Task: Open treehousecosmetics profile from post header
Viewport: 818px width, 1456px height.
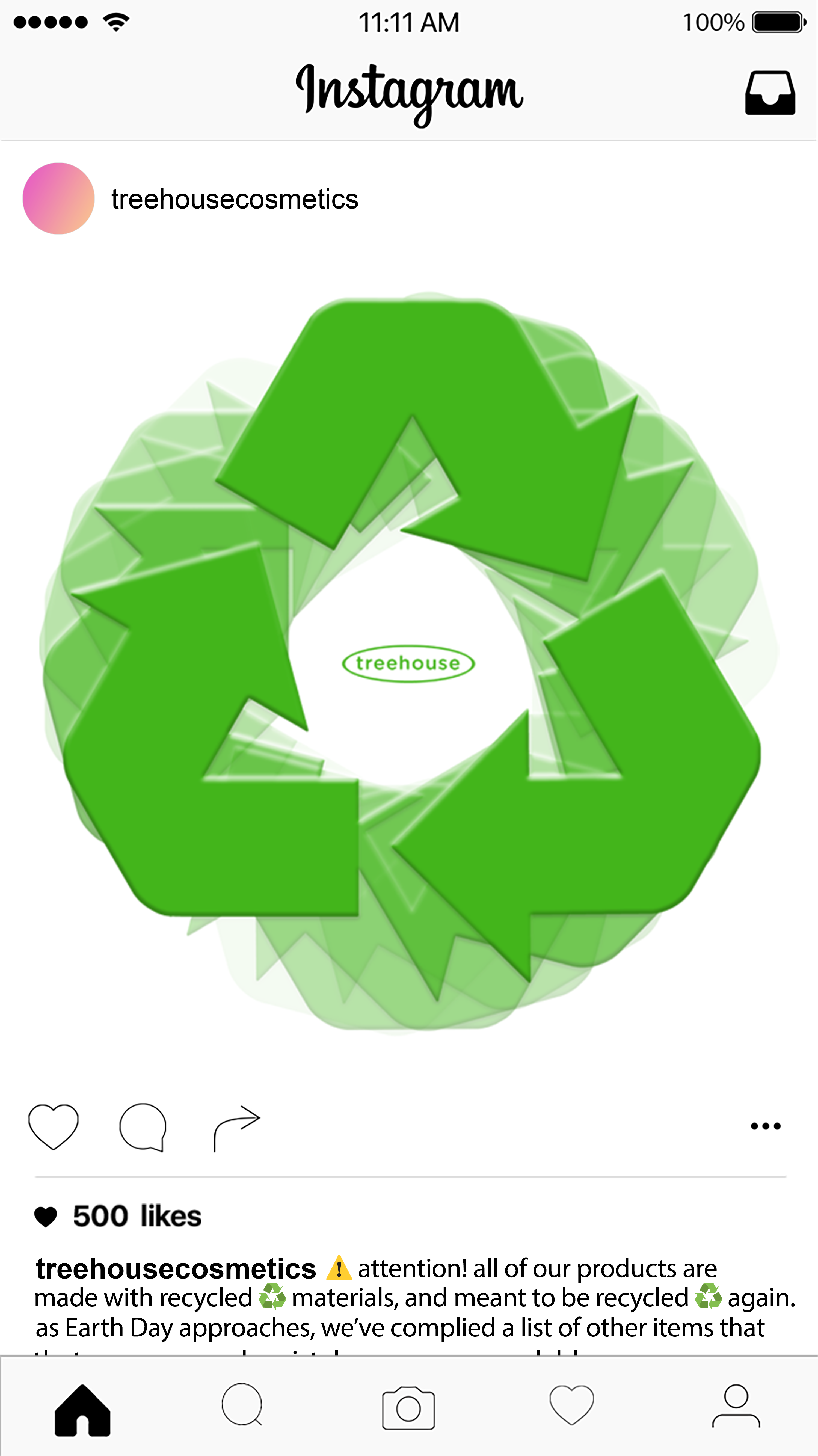Action: (234, 200)
